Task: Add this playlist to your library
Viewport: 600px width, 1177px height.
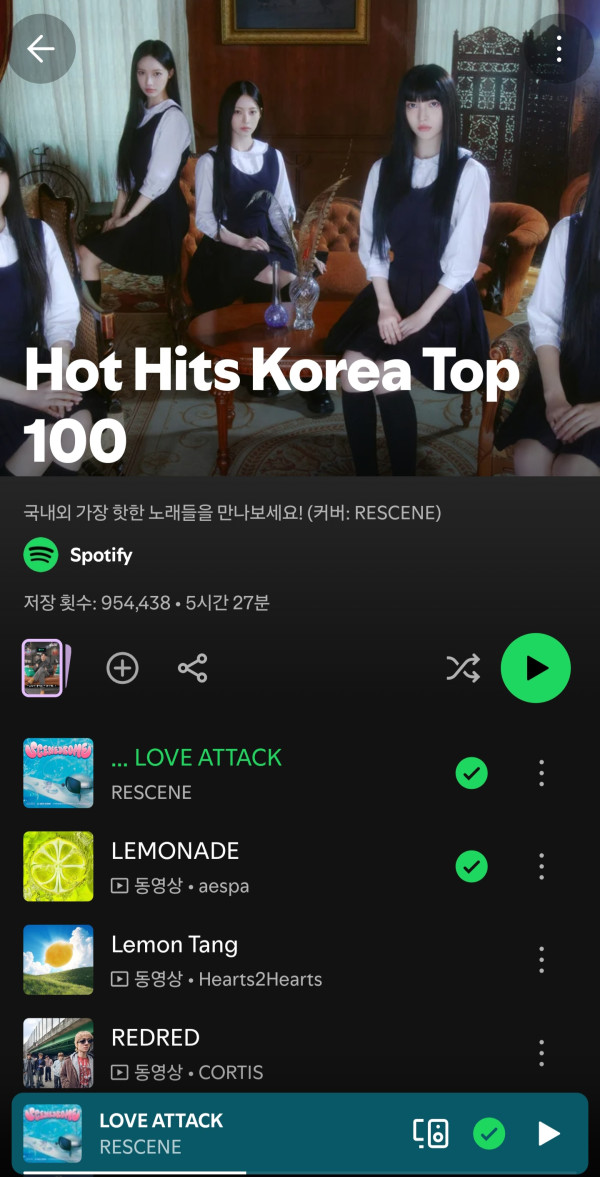Action: coord(122,668)
